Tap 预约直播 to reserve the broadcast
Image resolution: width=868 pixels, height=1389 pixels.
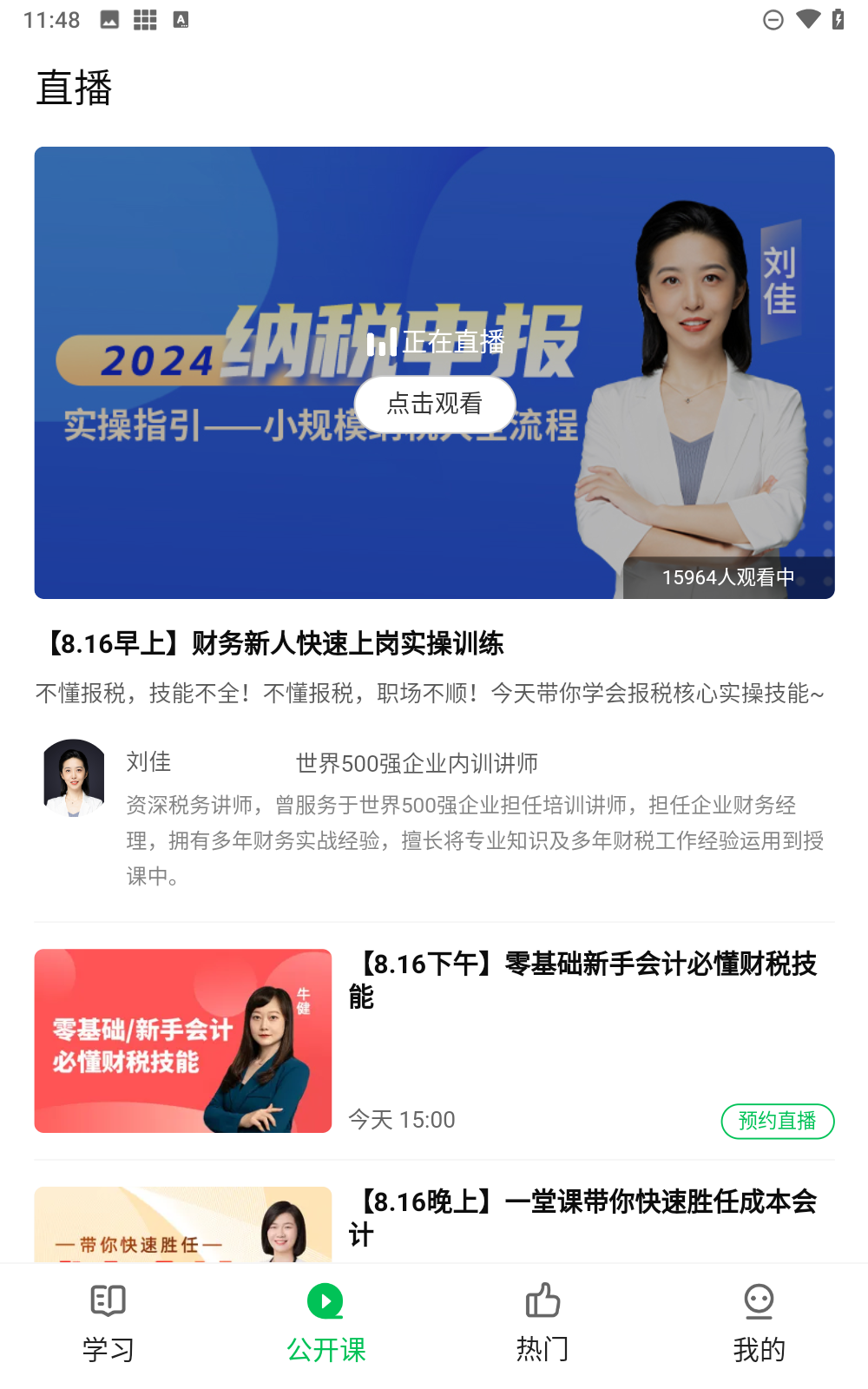click(x=777, y=1122)
